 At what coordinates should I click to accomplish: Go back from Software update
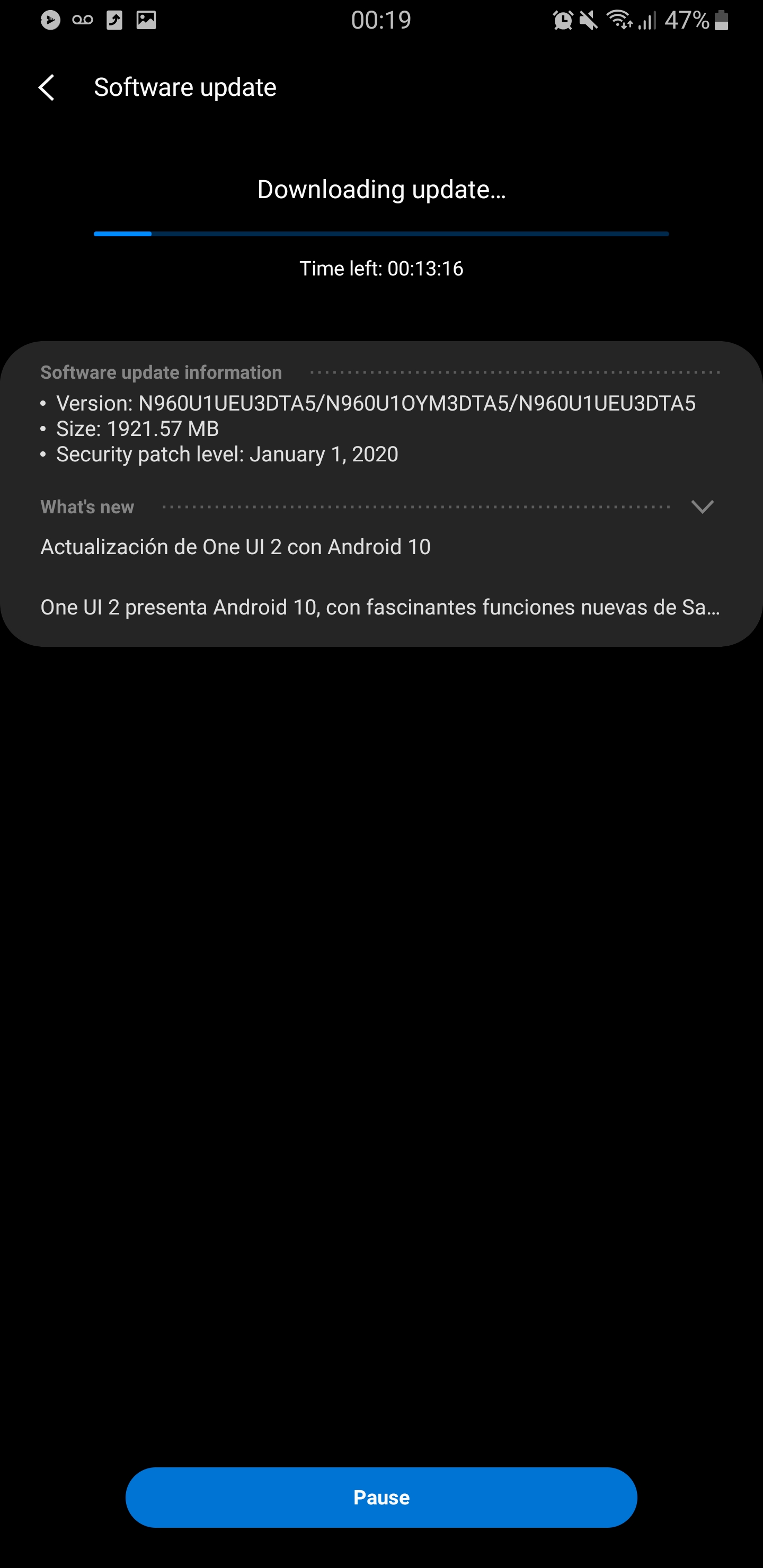47,87
